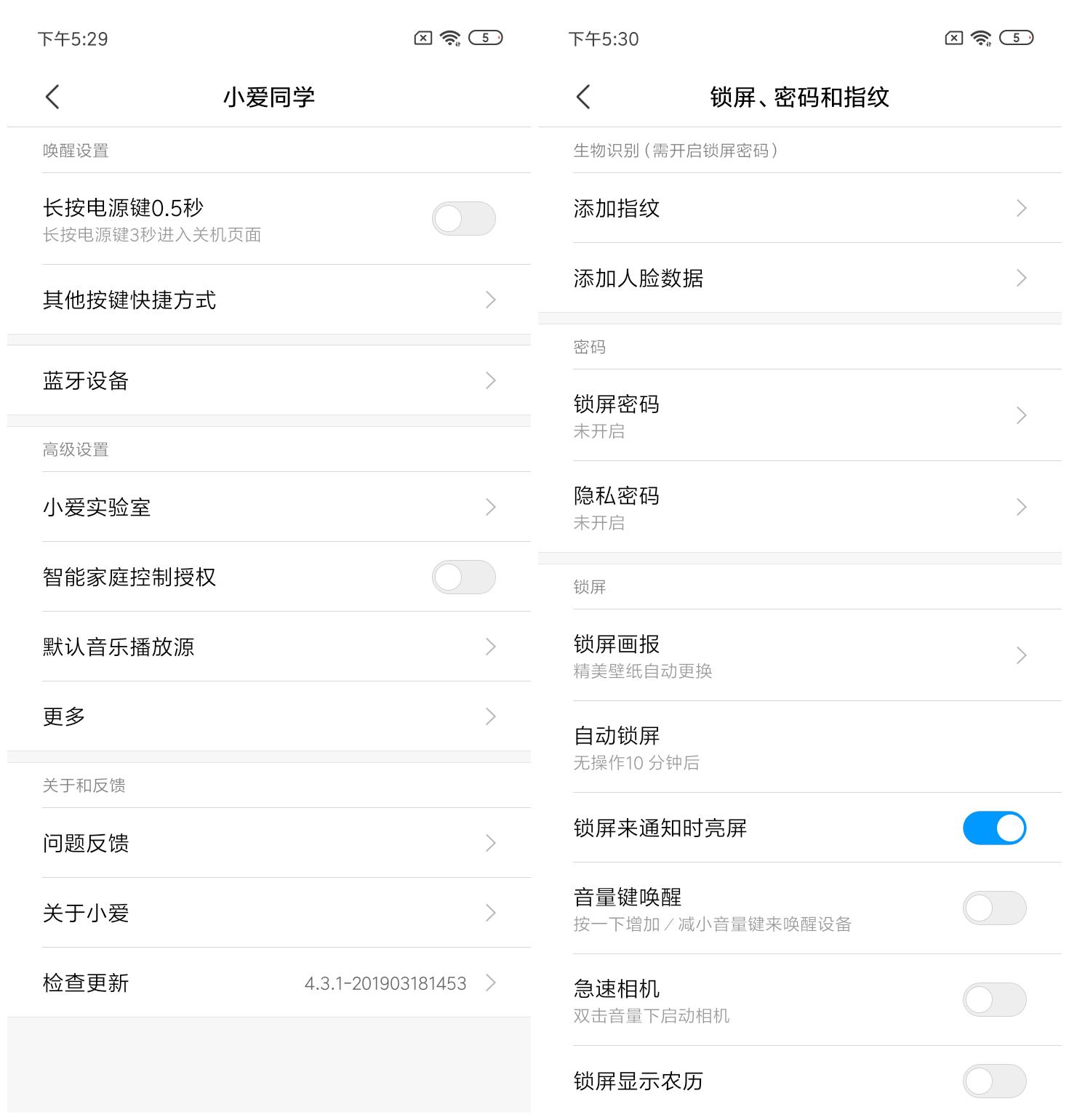Select 添加指纹 to add fingerprint
Screen dimensions: 1069x1120
point(800,209)
